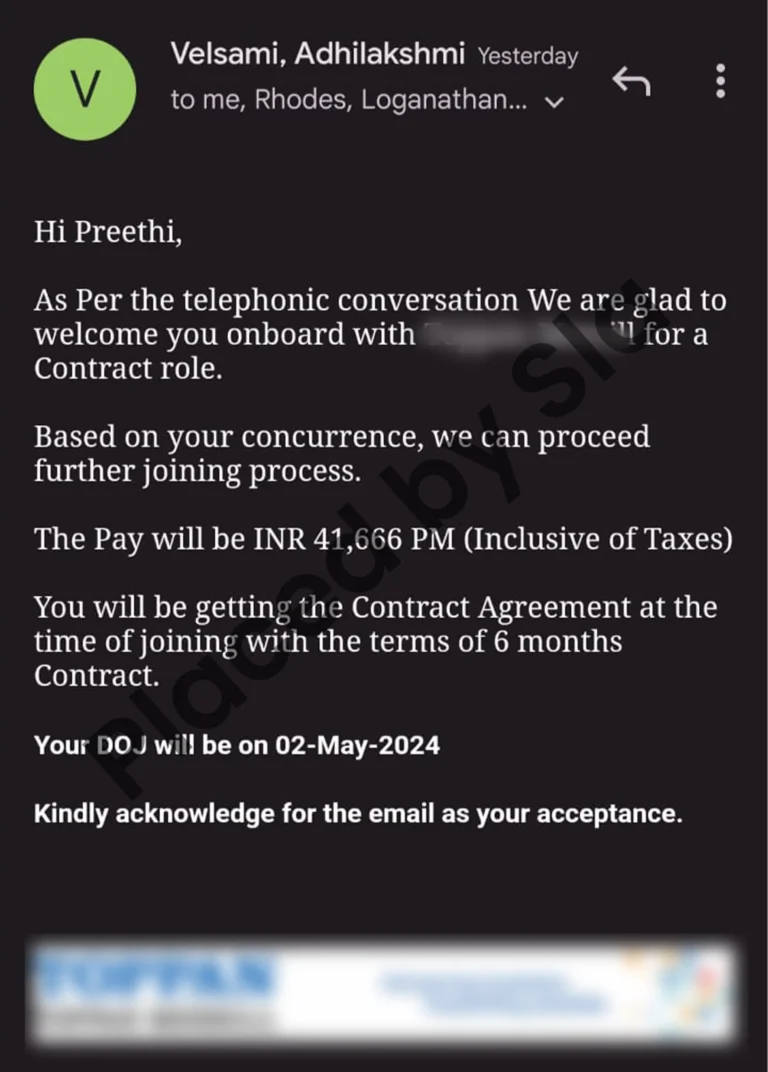Viewport: 768px width, 1072px height.
Task: Reply to Adhilakshmi's email
Action: click(632, 80)
